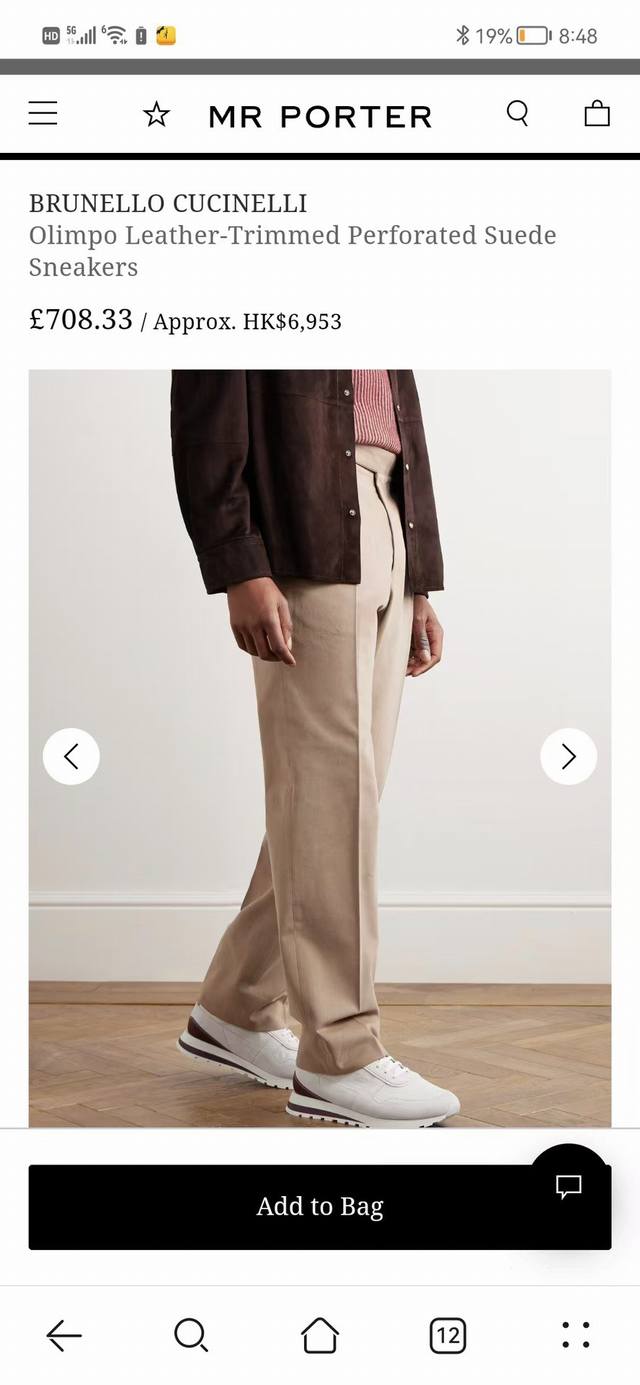Open the shopping bag

(597, 113)
